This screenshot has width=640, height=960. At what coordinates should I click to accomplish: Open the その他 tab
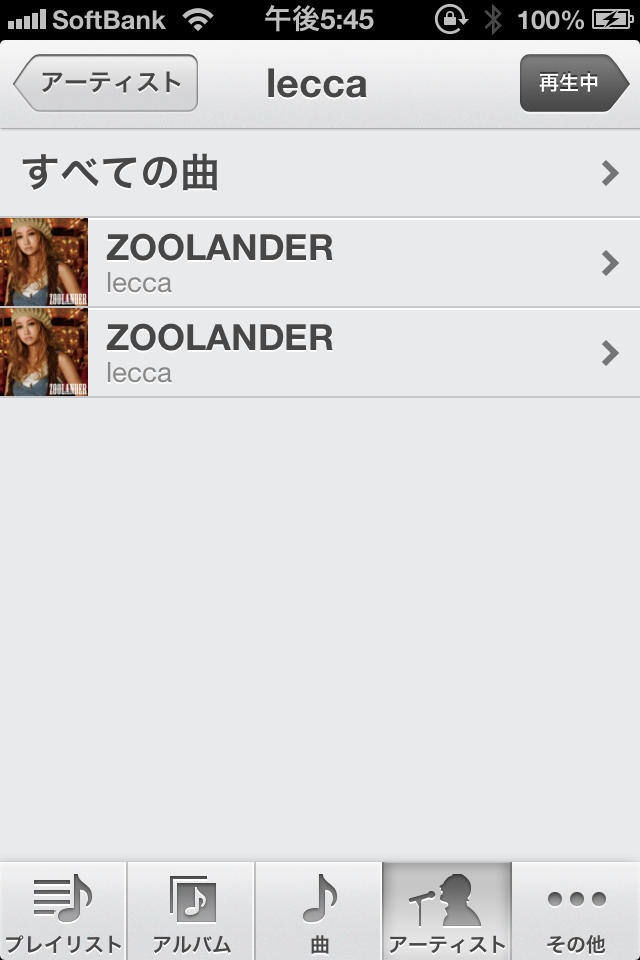576,912
